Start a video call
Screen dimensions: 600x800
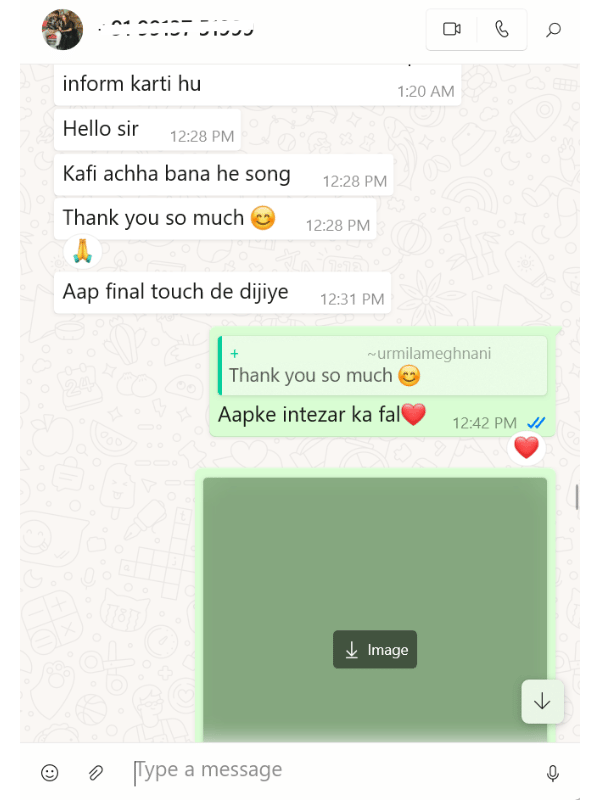[451, 30]
